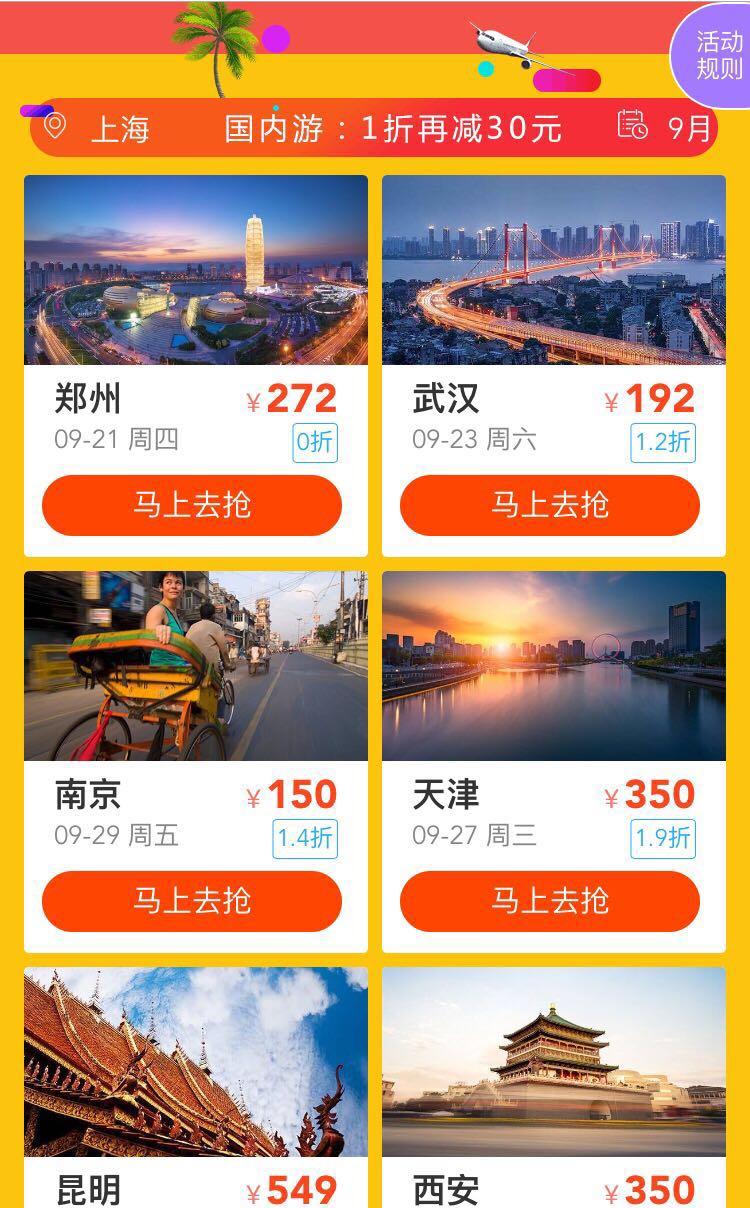Expand the 1.4折 tag on the 南京 card

[x=303, y=840]
